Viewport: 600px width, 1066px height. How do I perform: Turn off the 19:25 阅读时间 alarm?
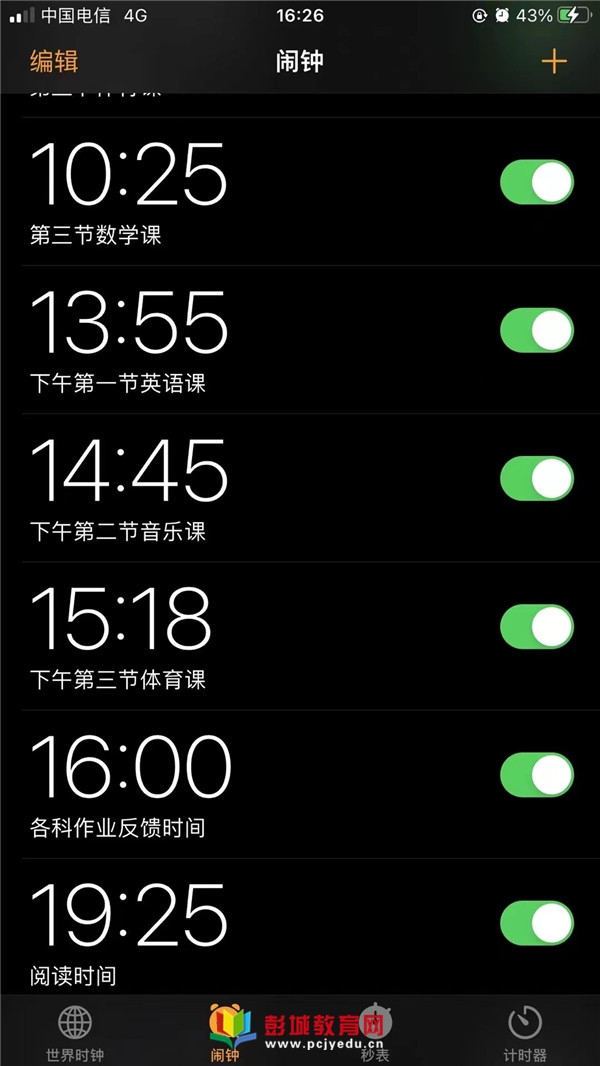(537, 923)
